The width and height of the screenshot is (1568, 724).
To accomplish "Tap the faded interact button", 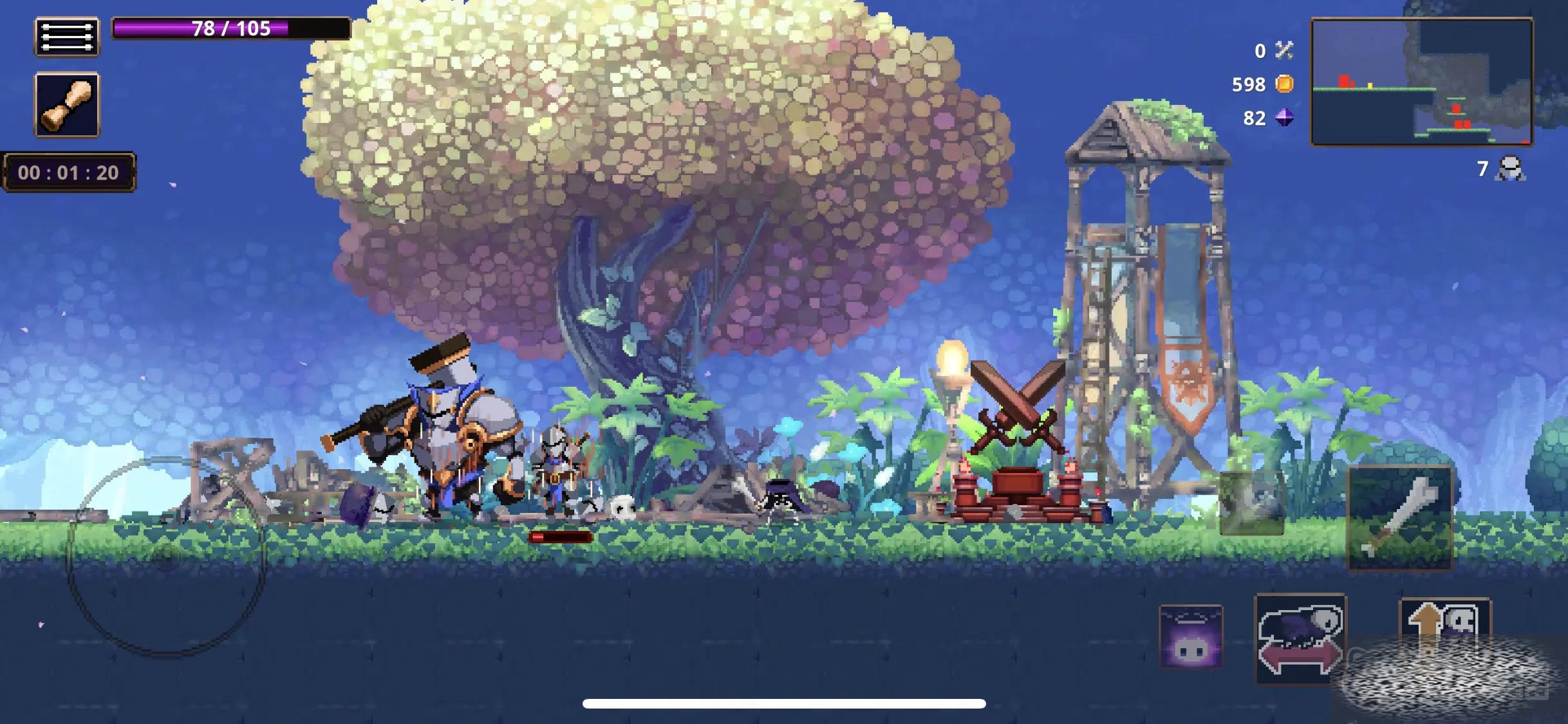I will 1251,503.
